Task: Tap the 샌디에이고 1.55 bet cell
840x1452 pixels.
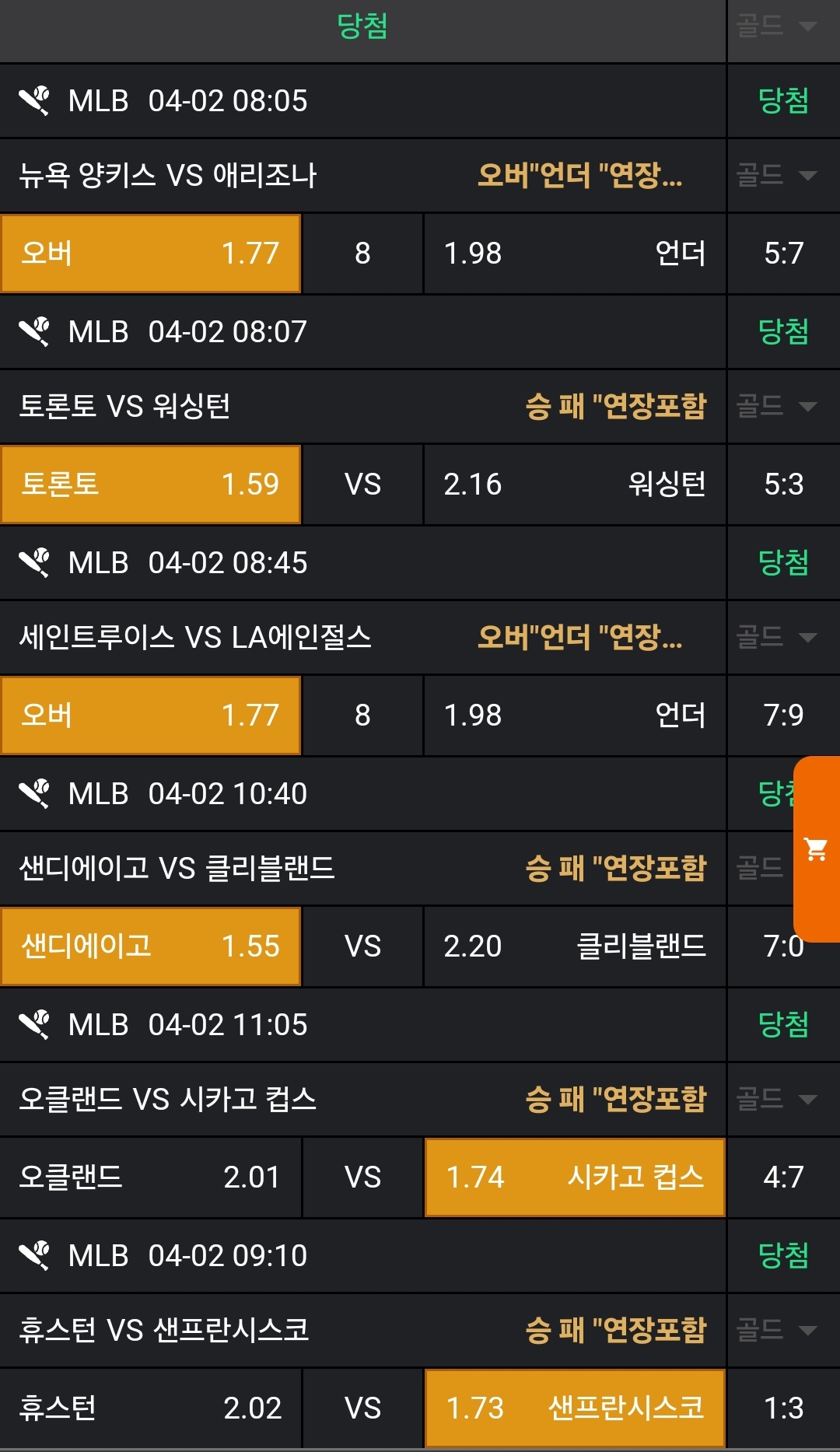Action: [x=151, y=946]
